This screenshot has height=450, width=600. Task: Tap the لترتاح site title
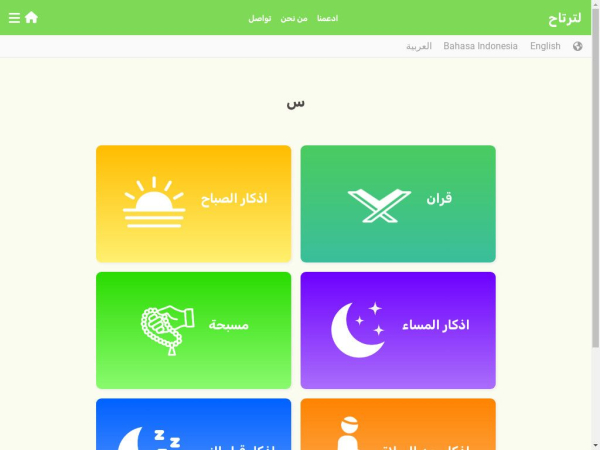coord(568,19)
